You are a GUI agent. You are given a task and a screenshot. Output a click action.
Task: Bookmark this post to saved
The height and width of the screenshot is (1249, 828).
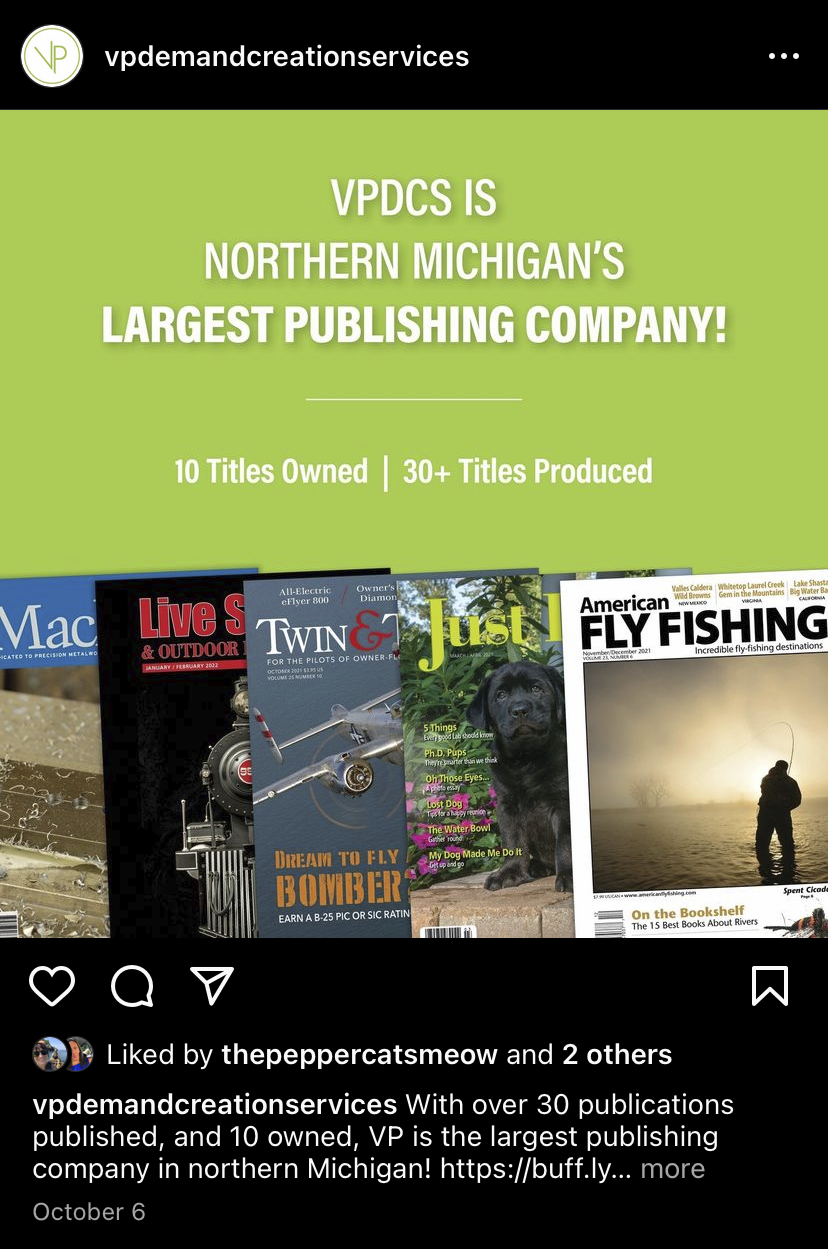pyautogui.click(x=769, y=986)
